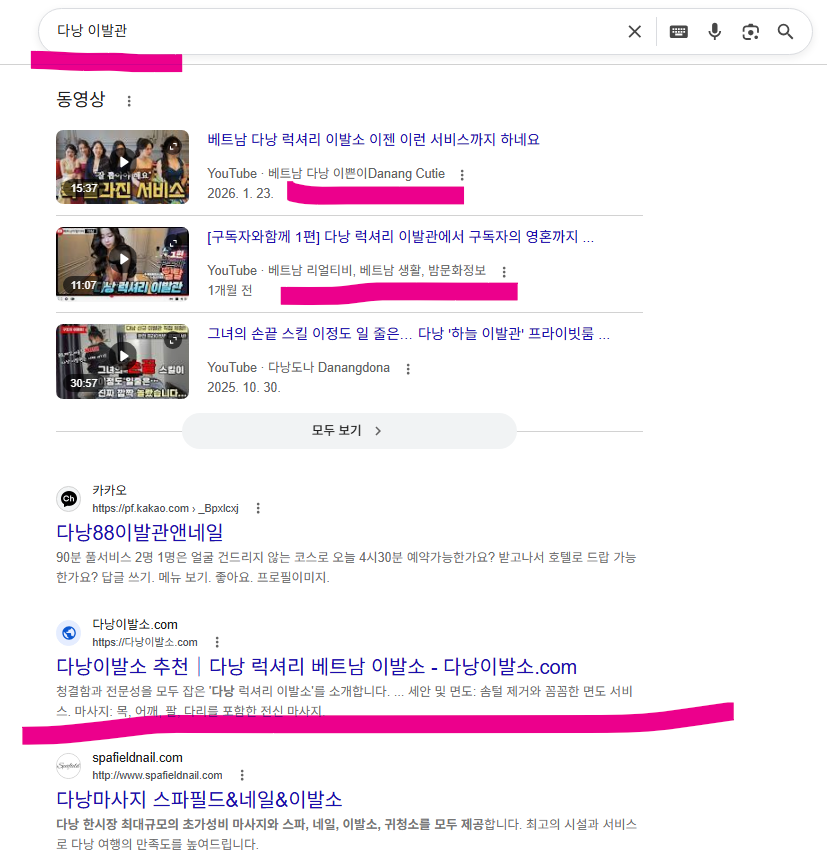Open the 베트남 다낭 럭셔리 이발소 video link
827x867 pixels.
[373, 139]
